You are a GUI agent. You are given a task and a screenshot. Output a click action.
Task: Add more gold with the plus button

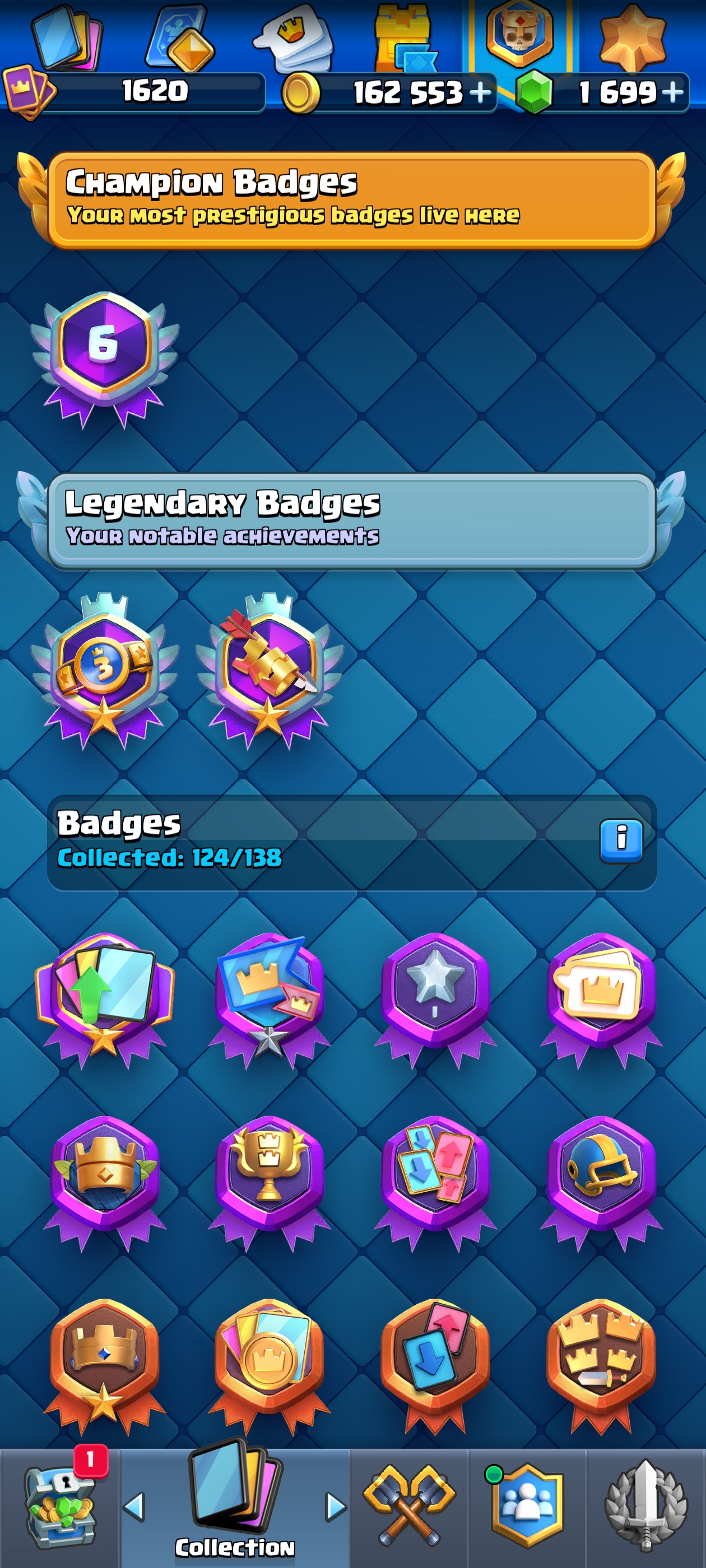480,92
